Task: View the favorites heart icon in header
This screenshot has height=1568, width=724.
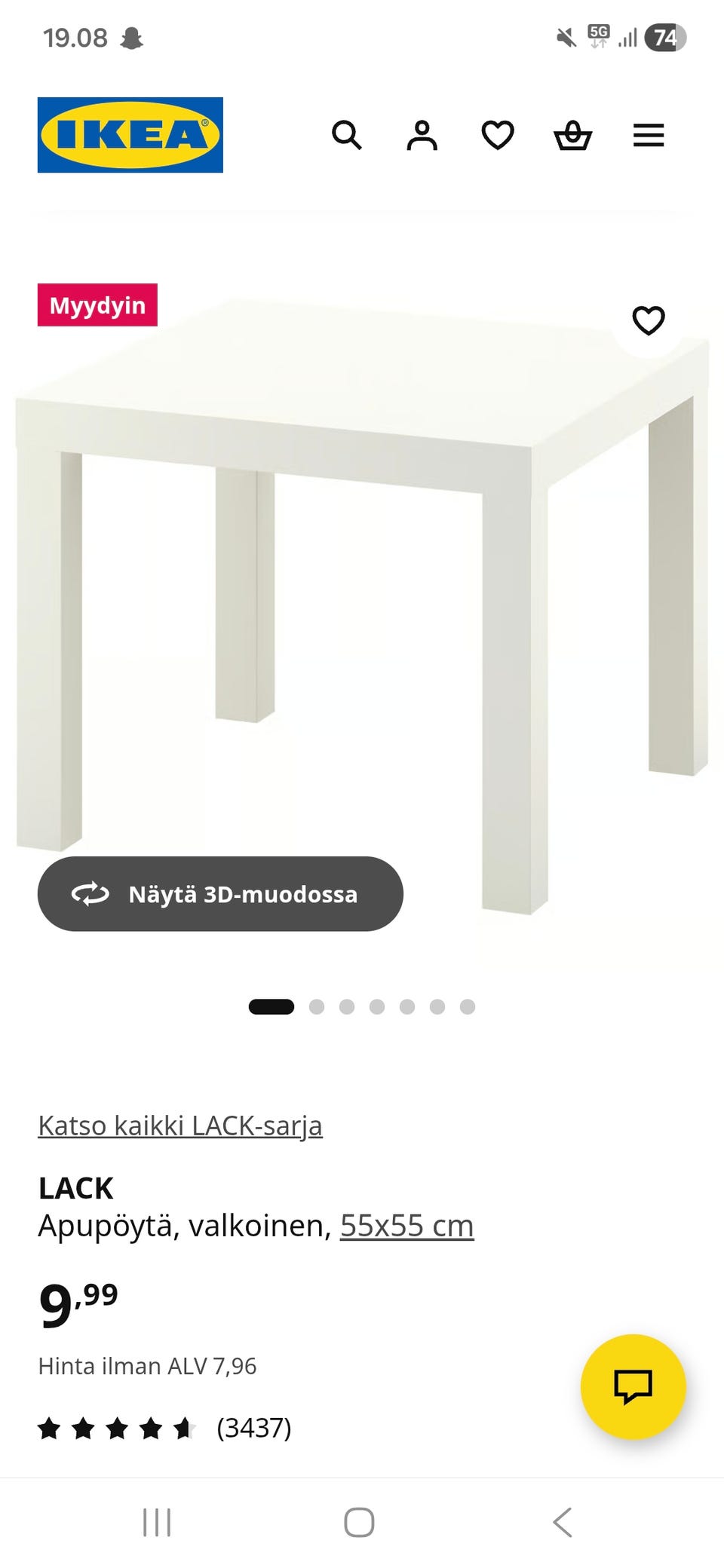Action: pos(498,136)
